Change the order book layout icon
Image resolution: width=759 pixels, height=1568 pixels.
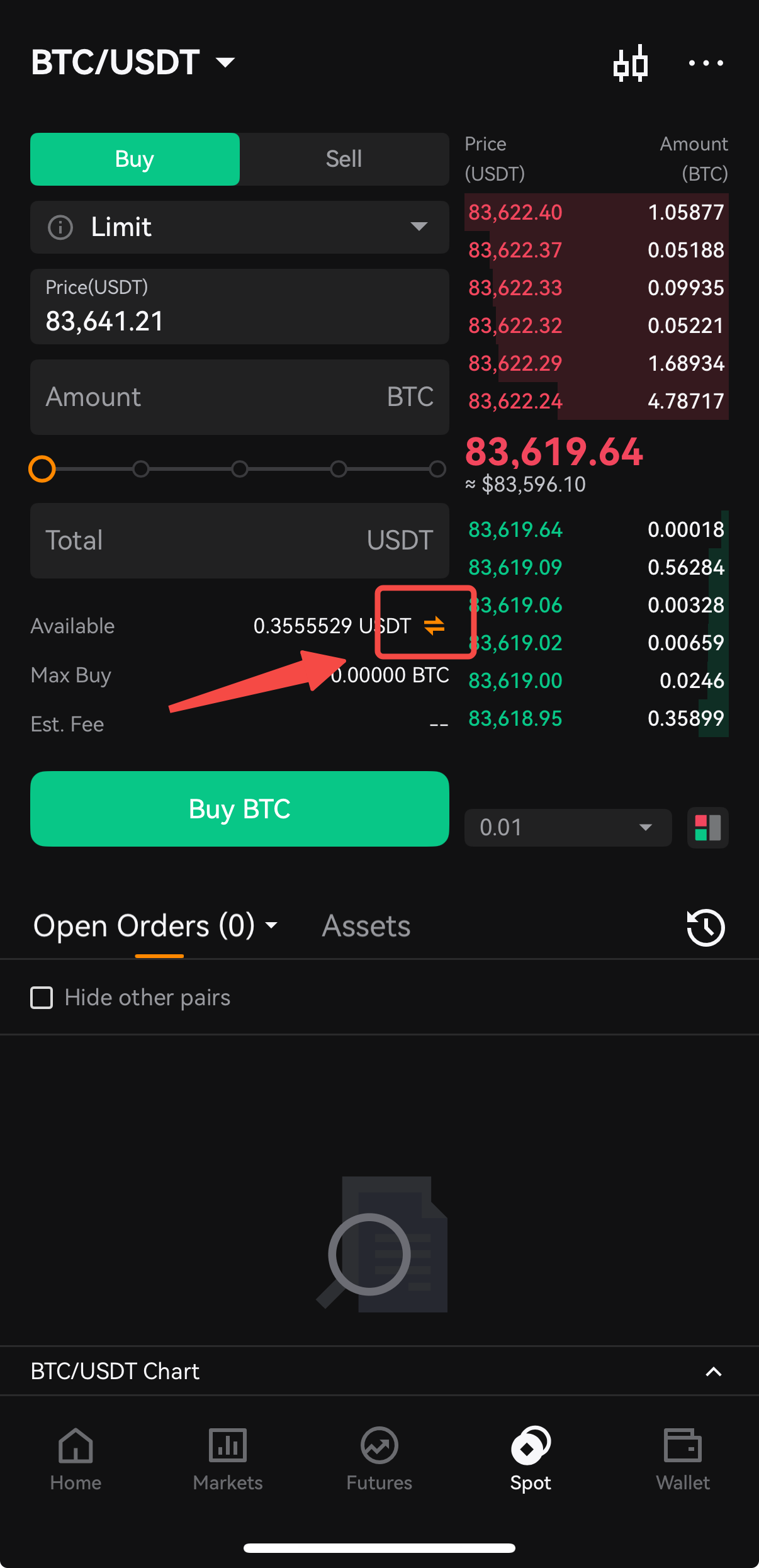point(708,828)
